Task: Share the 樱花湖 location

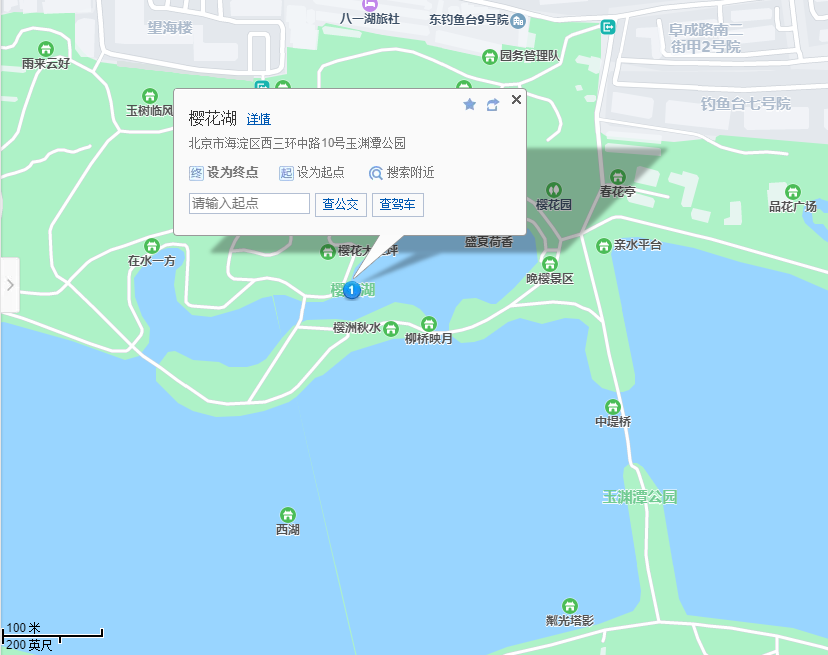Action: tap(493, 104)
